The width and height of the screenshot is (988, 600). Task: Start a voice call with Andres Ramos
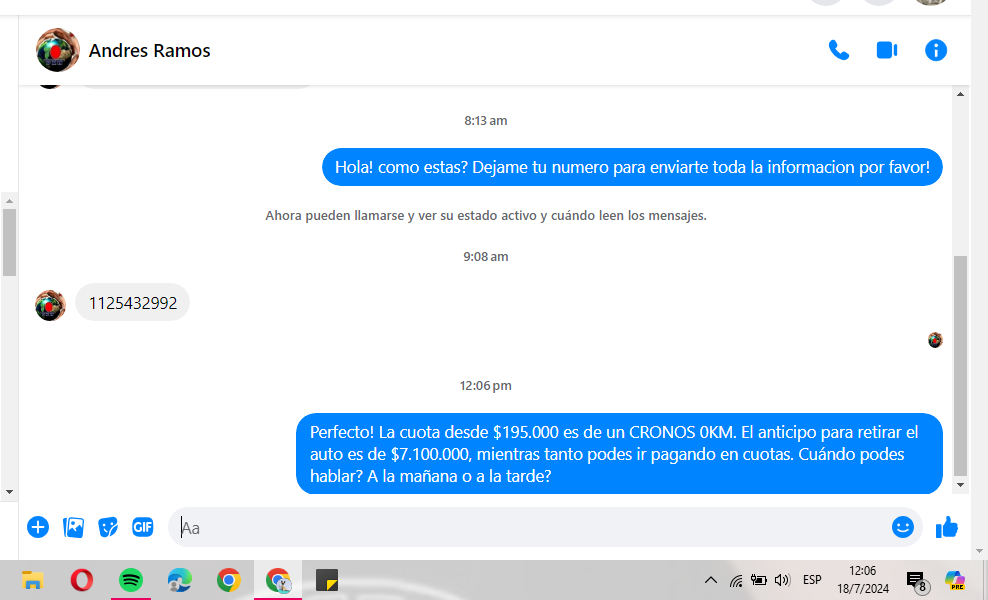point(838,50)
